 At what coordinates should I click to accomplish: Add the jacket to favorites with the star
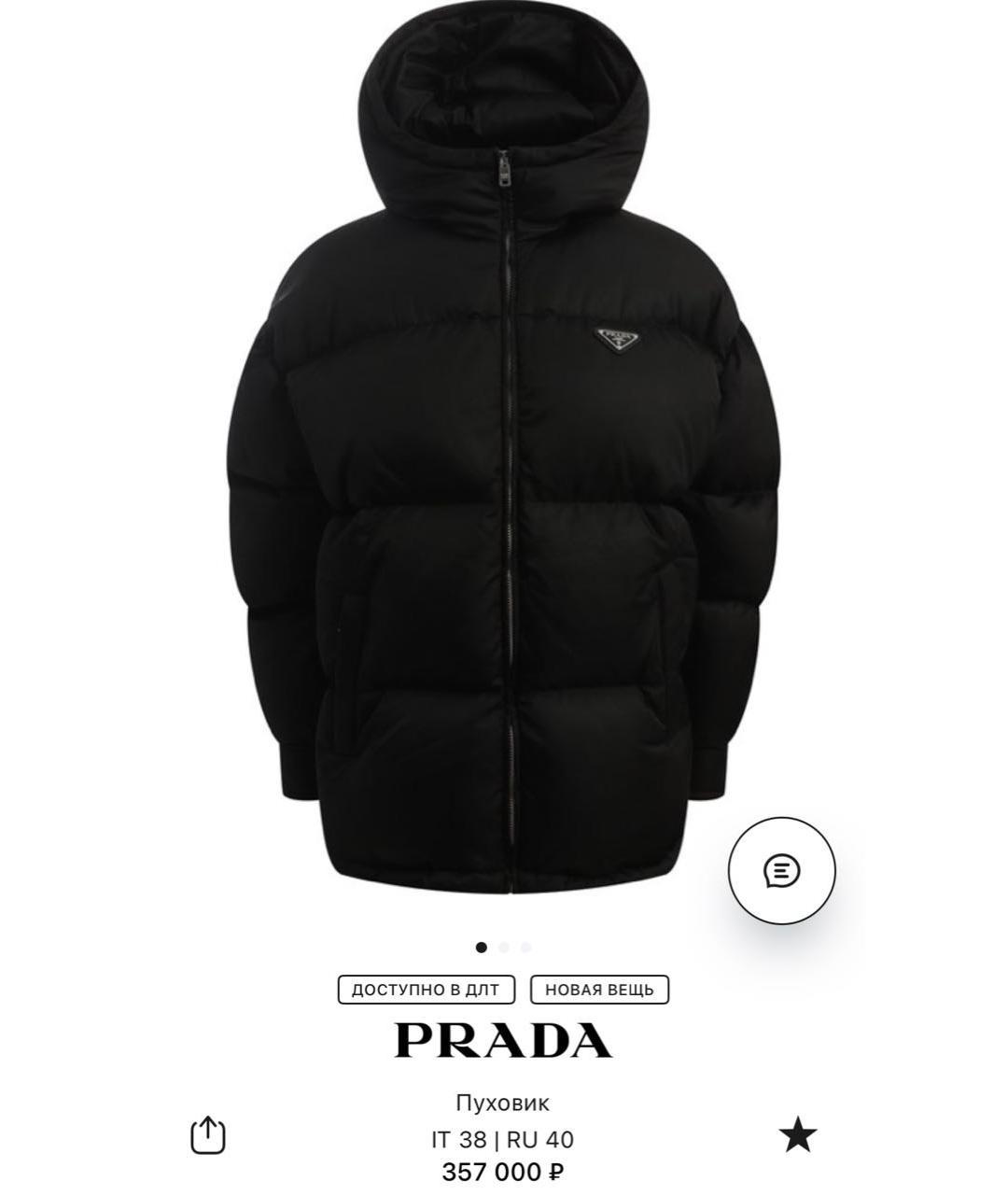click(797, 1135)
